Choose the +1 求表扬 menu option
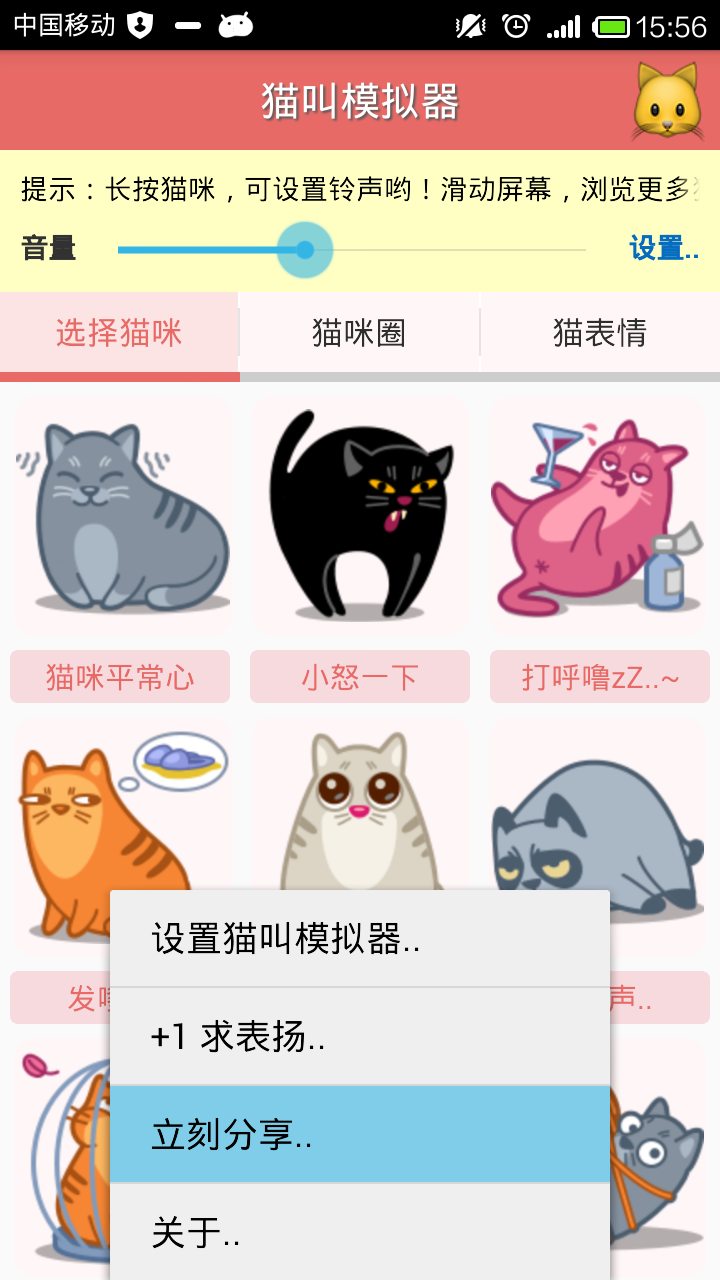This screenshot has width=720, height=1280. pyautogui.click(x=360, y=1038)
